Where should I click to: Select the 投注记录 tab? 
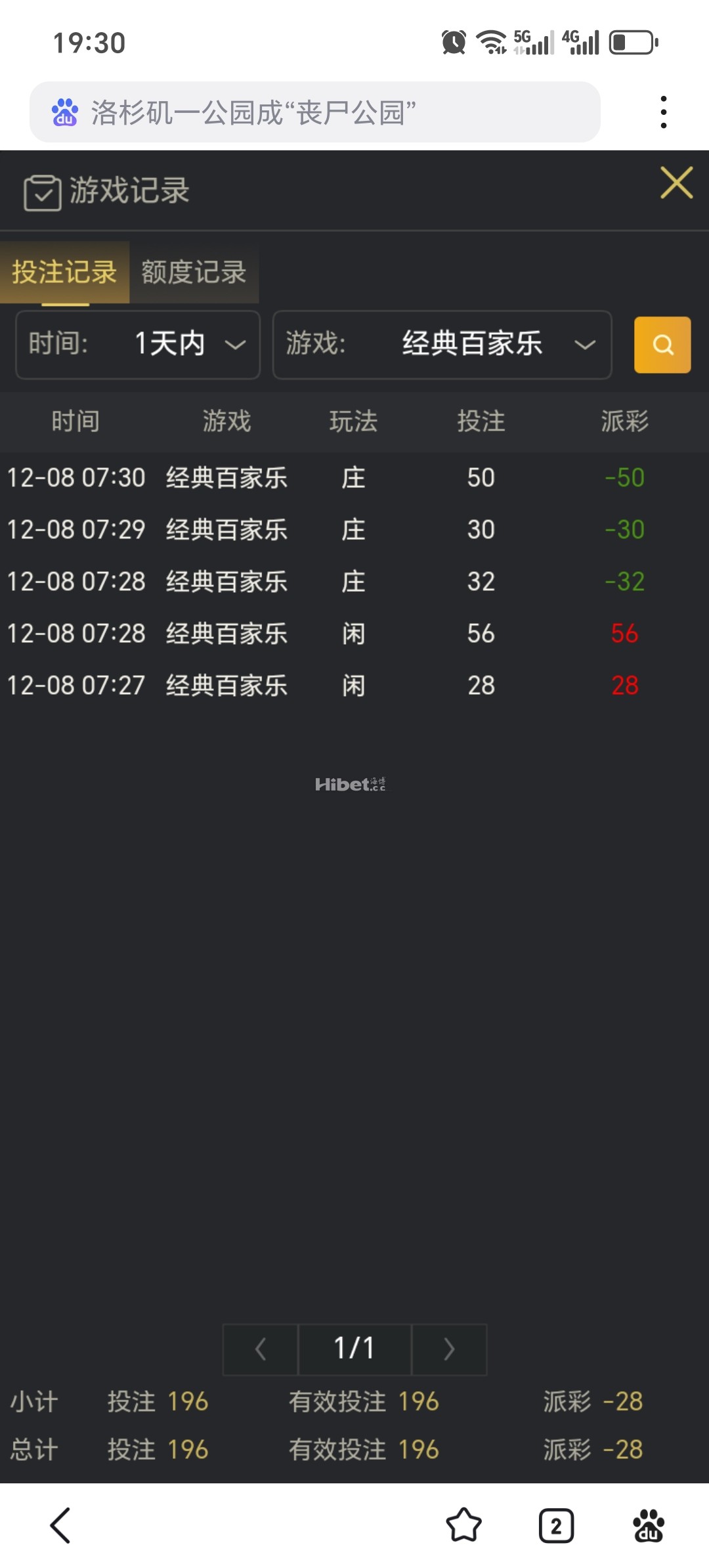click(x=64, y=272)
